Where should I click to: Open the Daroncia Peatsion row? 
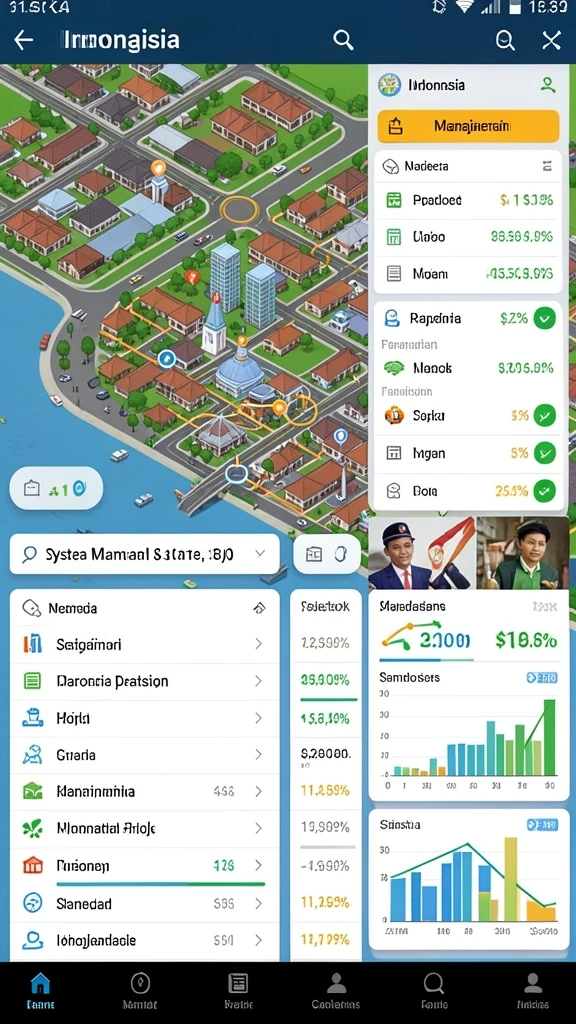tap(144, 681)
